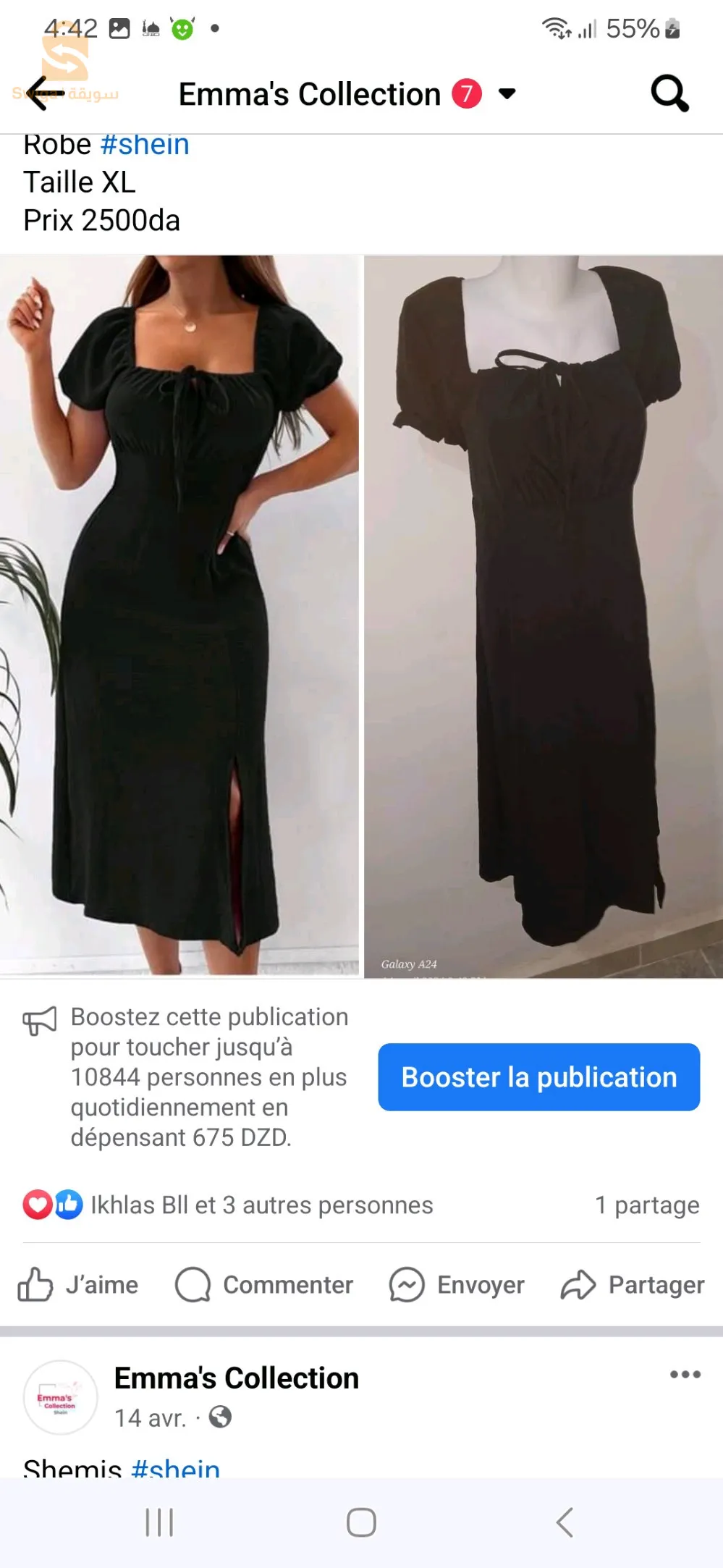See who reacted: Ikhlas Bll et 3 autres
The height and width of the screenshot is (1568, 723).
261,1205
